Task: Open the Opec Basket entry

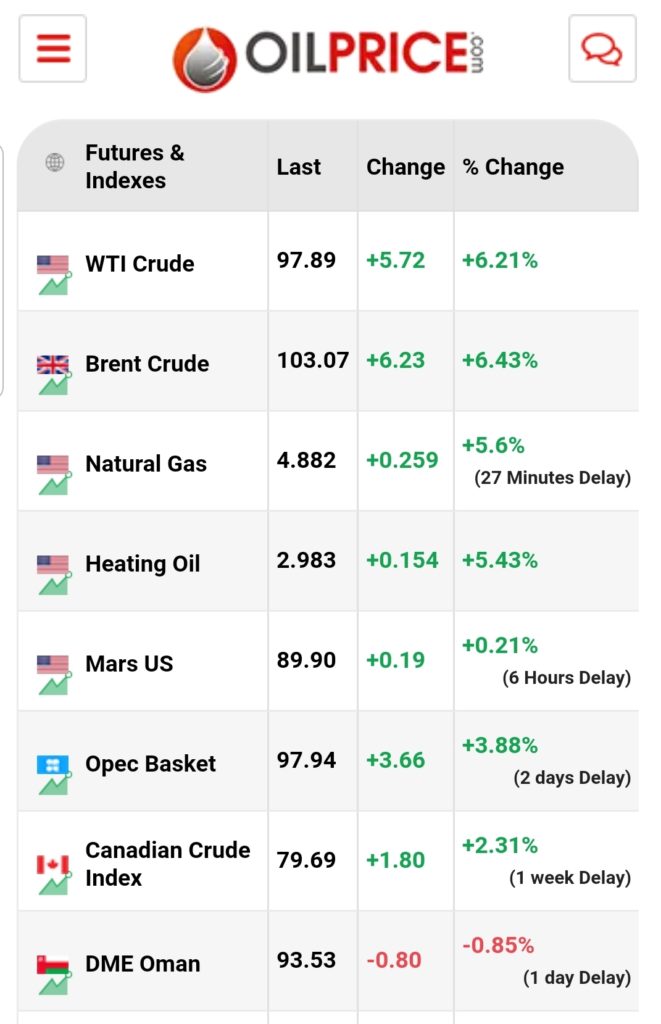Action: tap(150, 764)
